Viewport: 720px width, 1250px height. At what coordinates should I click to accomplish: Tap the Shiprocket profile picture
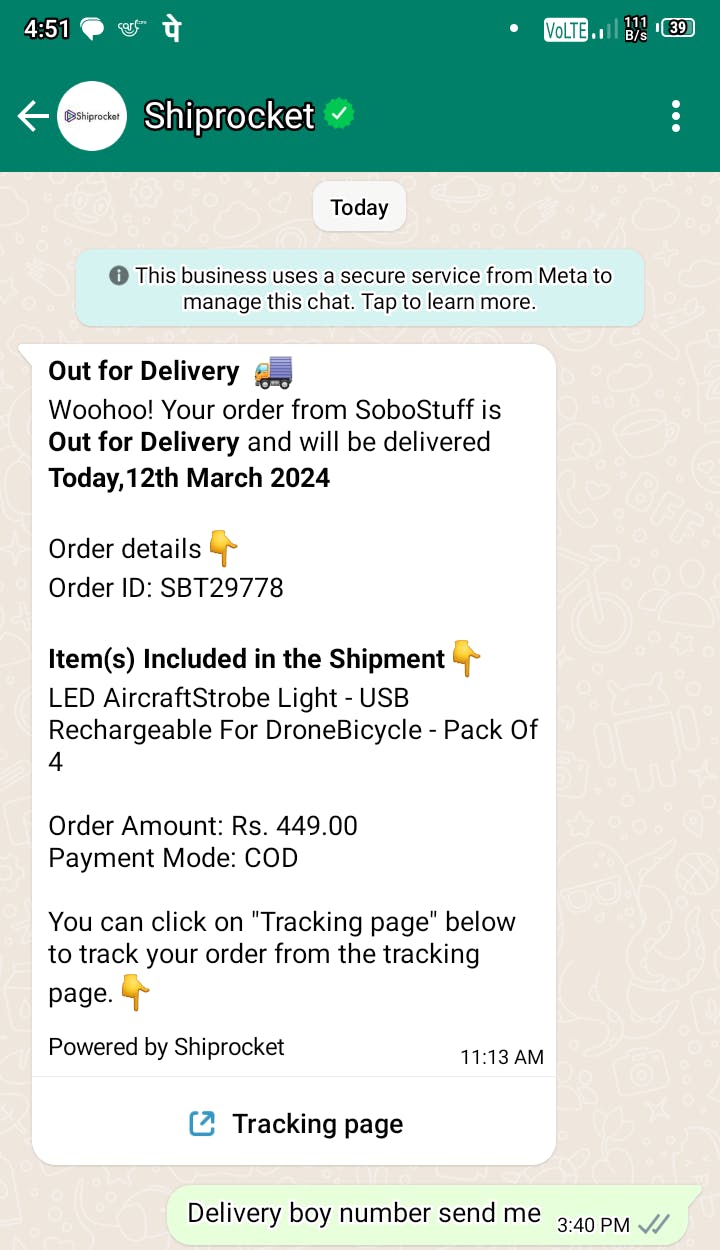[92, 117]
